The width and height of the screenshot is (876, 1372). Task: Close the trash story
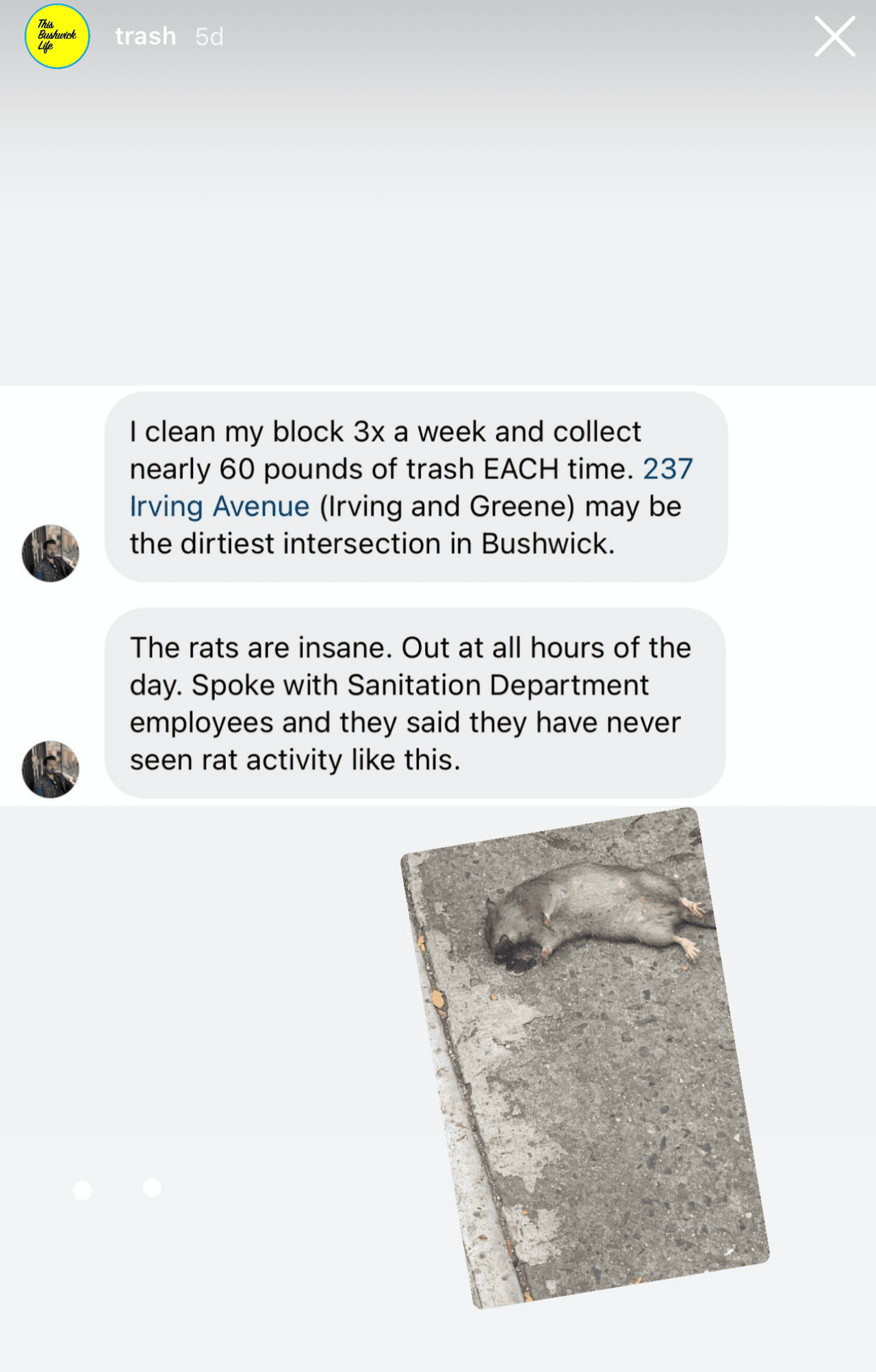(x=834, y=36)
